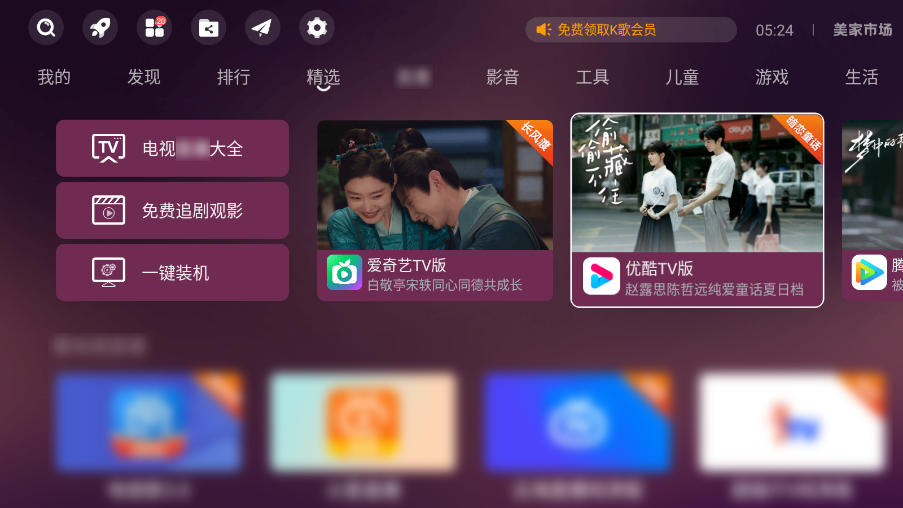Select the 精选 tab
Image resolution: width=903 pixels, height=508 pixels.
click(323, 77)
